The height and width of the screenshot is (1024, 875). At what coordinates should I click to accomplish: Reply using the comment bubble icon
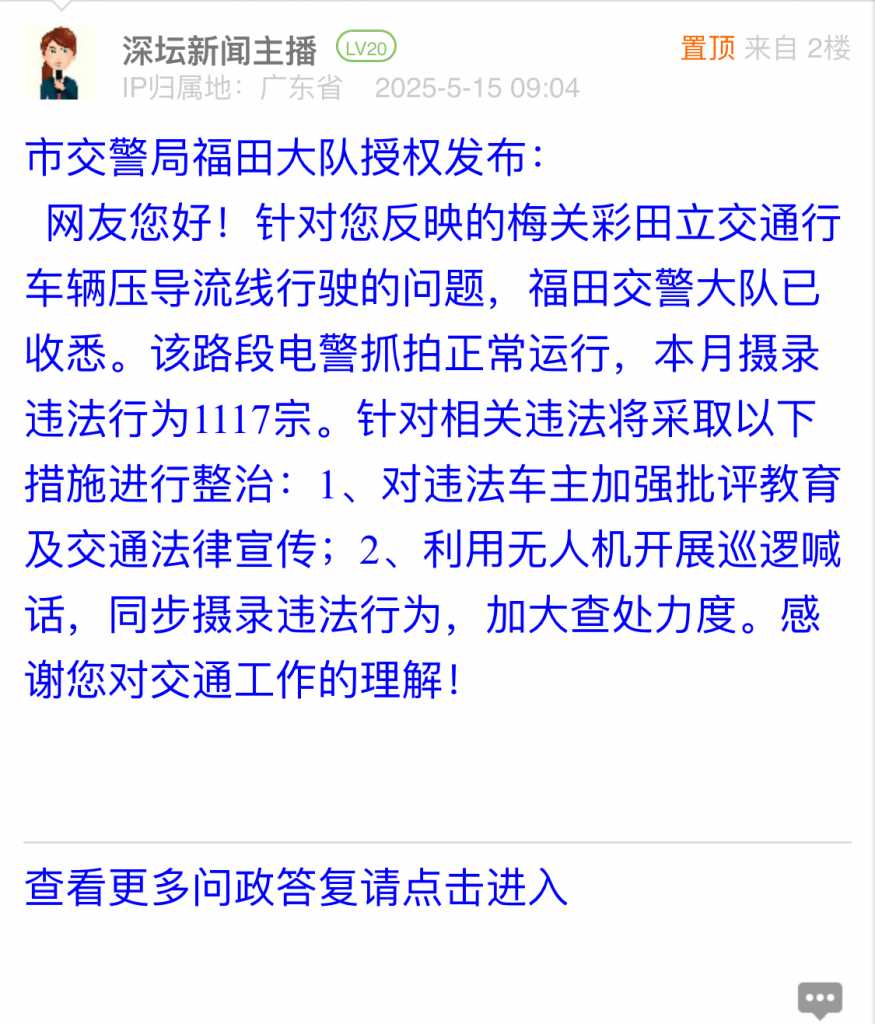820,999
